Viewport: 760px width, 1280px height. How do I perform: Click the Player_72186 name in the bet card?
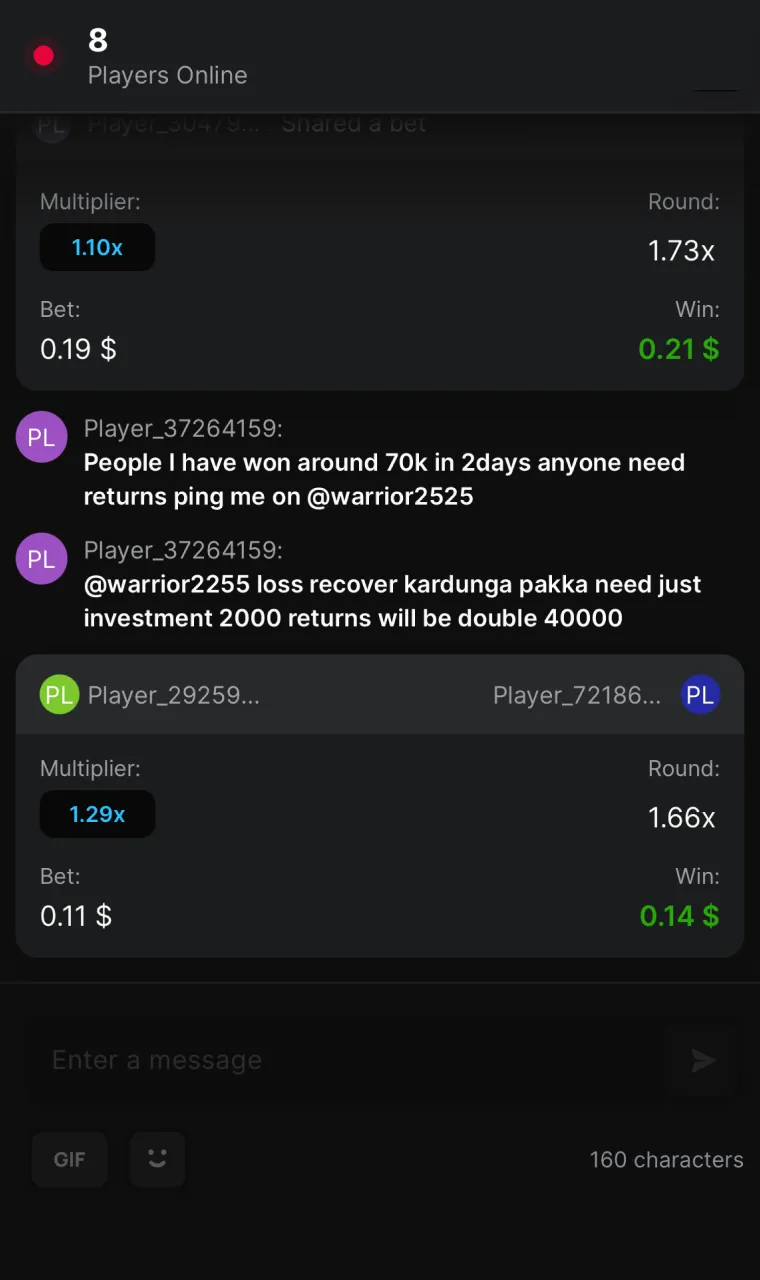(x=575, y=694)
